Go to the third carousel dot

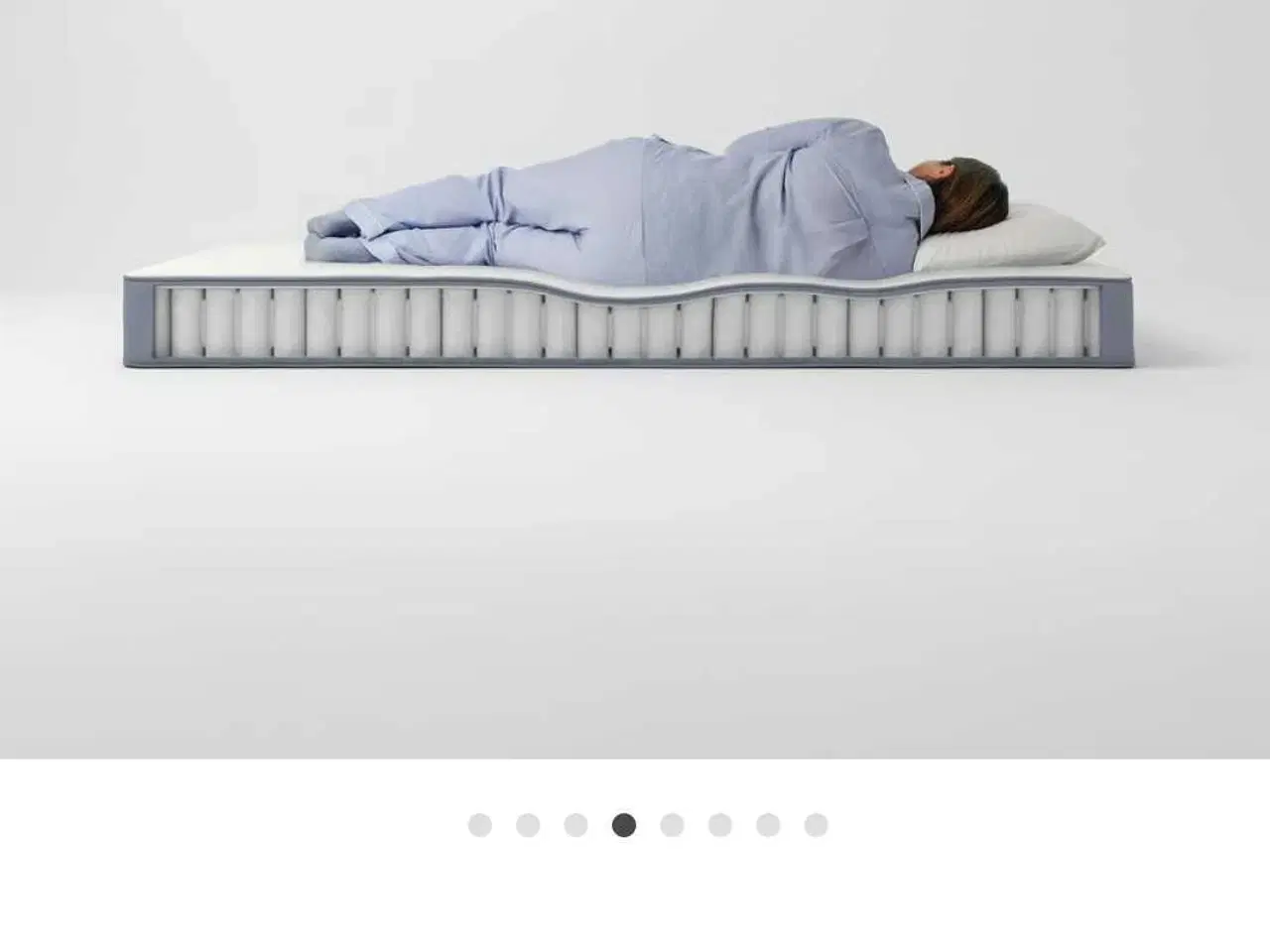[576, 825]
